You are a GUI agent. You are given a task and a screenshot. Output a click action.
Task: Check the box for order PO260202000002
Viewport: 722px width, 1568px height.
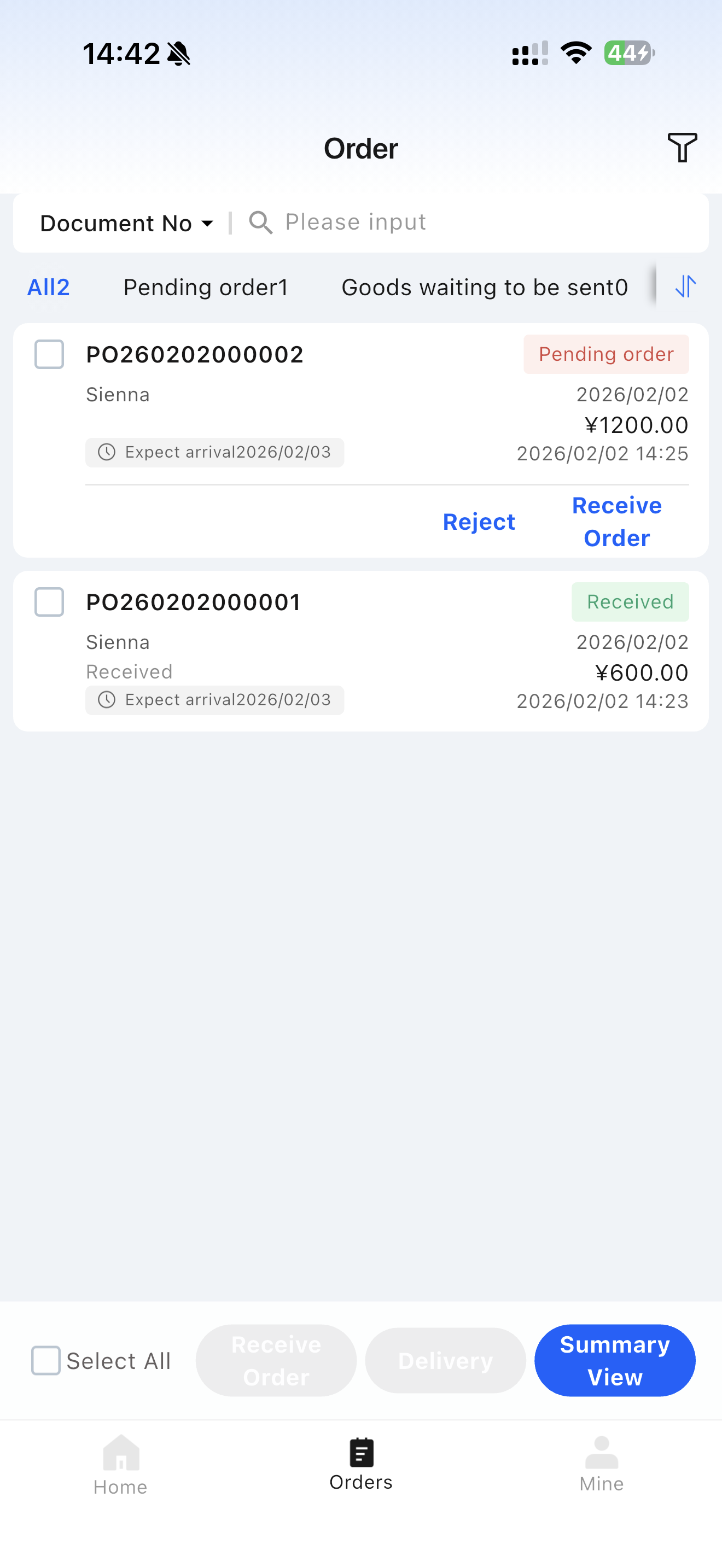coord(49,354)
